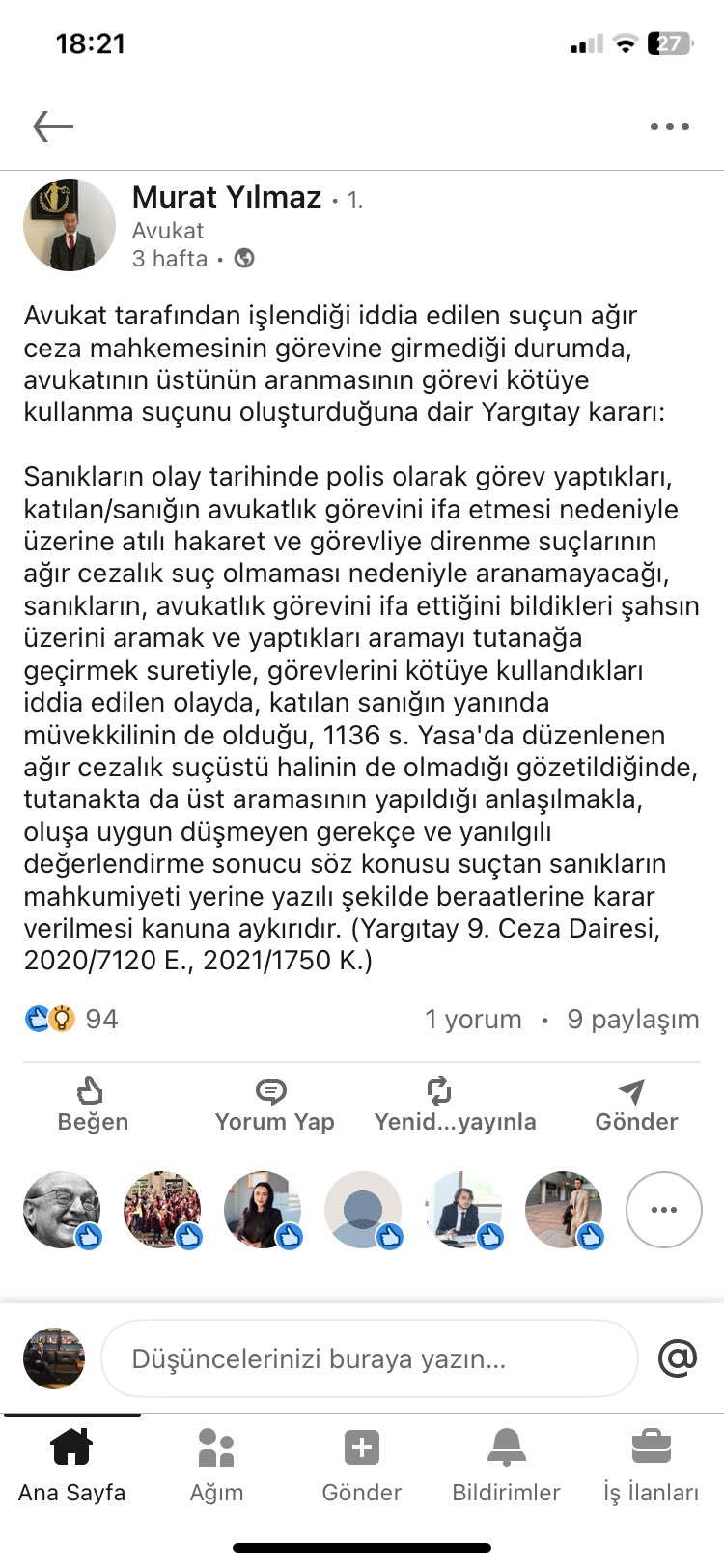This screenshot has height=1568, width=724.
Task: Switch to the Ana Sayfa tab
Action: (x=71, y=1465)
